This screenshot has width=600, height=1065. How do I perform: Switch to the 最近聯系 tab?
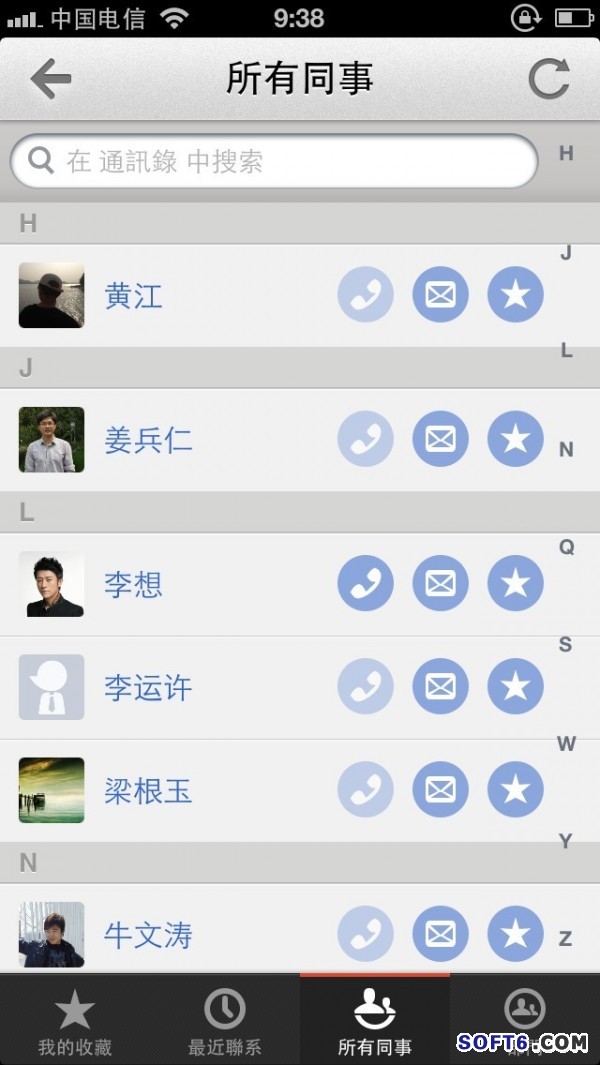coord(225,1020)
